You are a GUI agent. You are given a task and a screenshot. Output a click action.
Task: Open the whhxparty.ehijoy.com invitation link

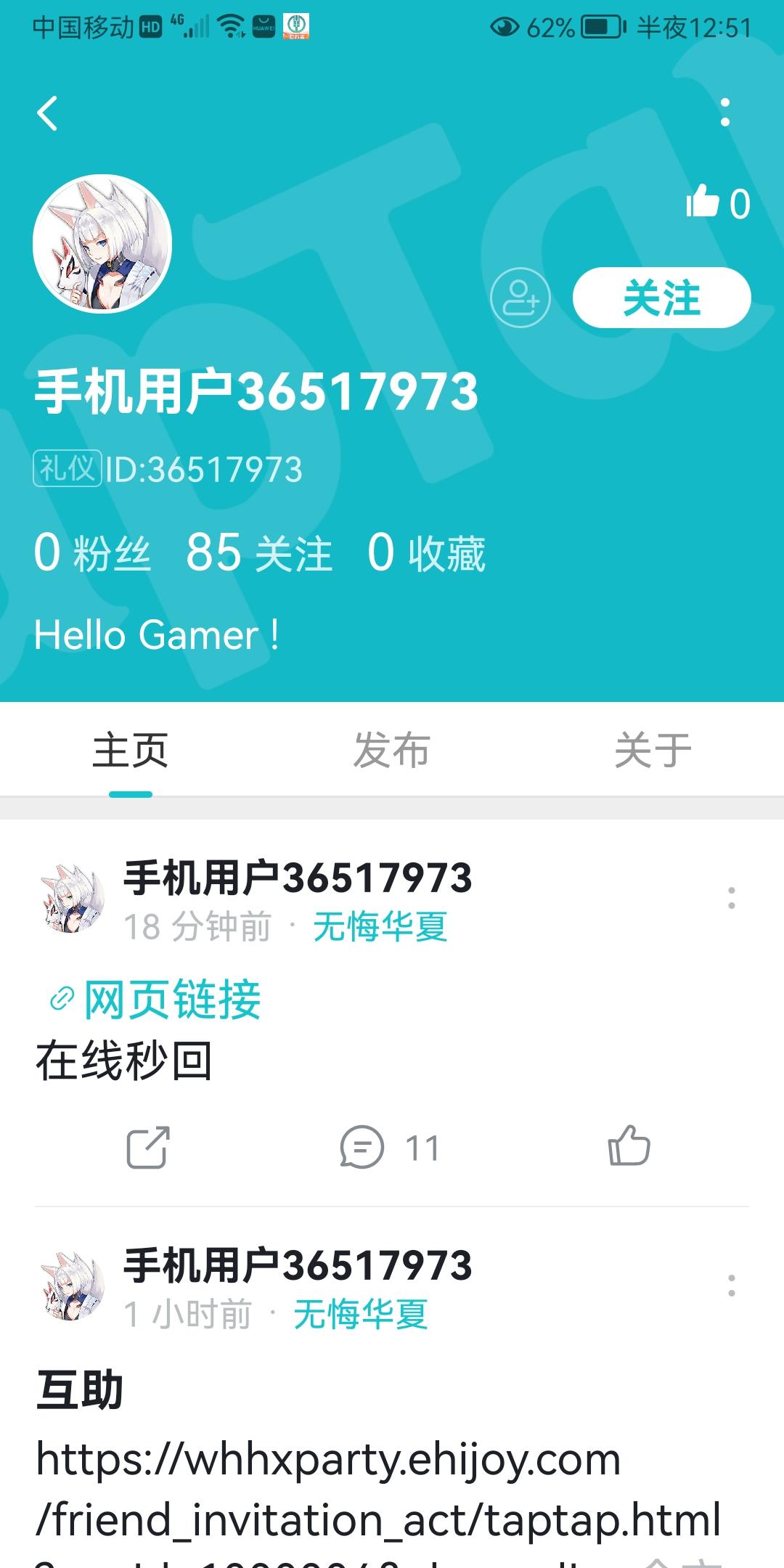(x=327, y=1459)
